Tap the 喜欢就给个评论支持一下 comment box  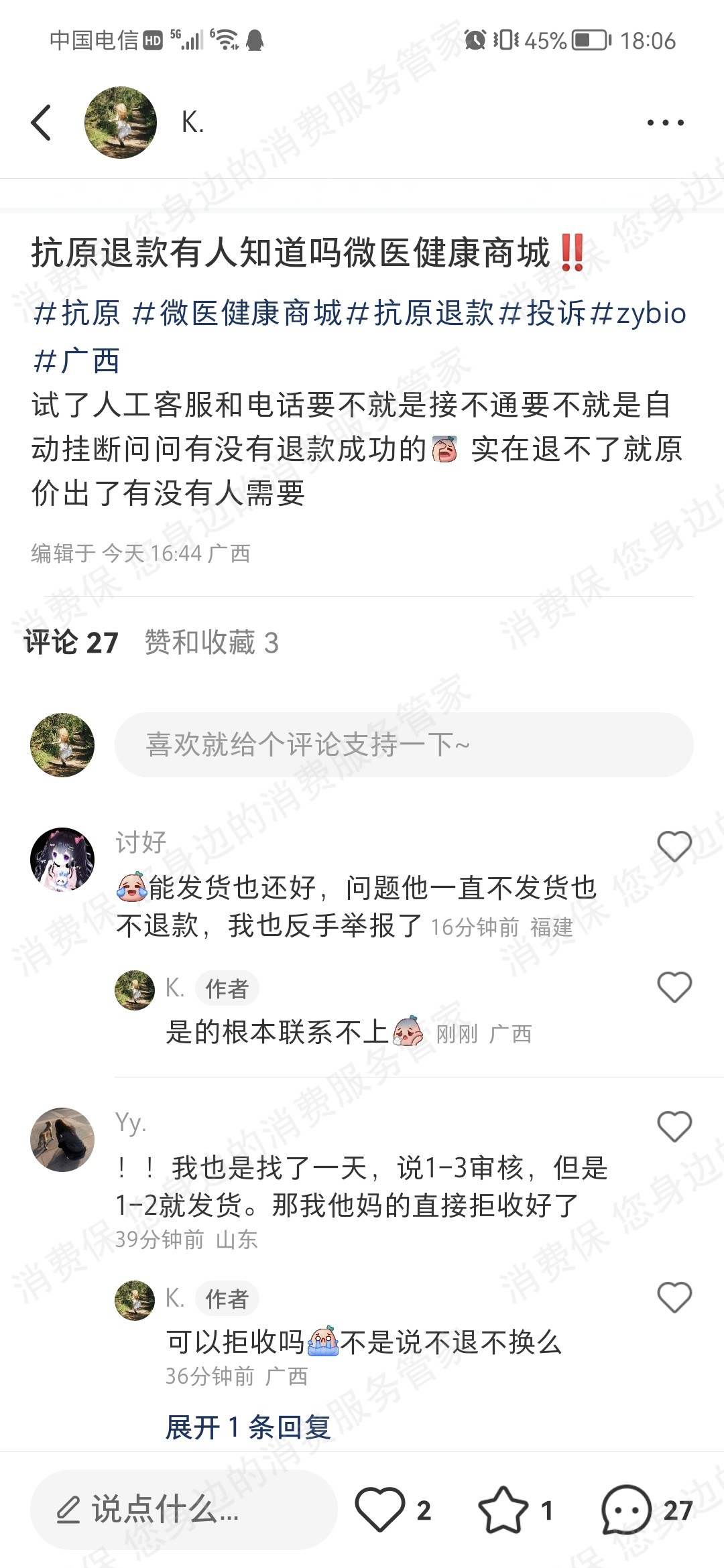pyautogui.click(x=404, y=744)
